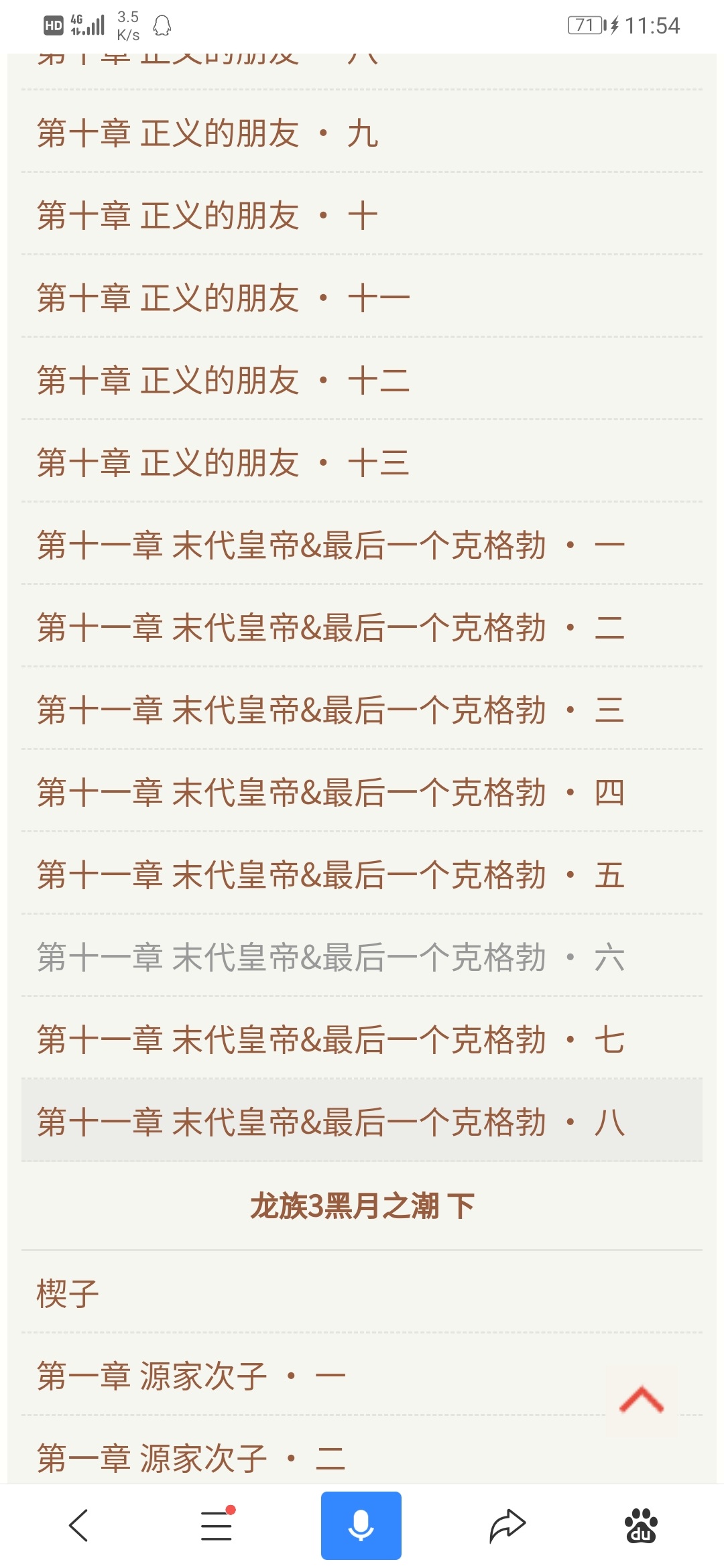The image size is (724, 1568).
Task: Open 第十一章 末代皇帝&最后一个克格勃 · 五
Action: click(x=362, y=874)
